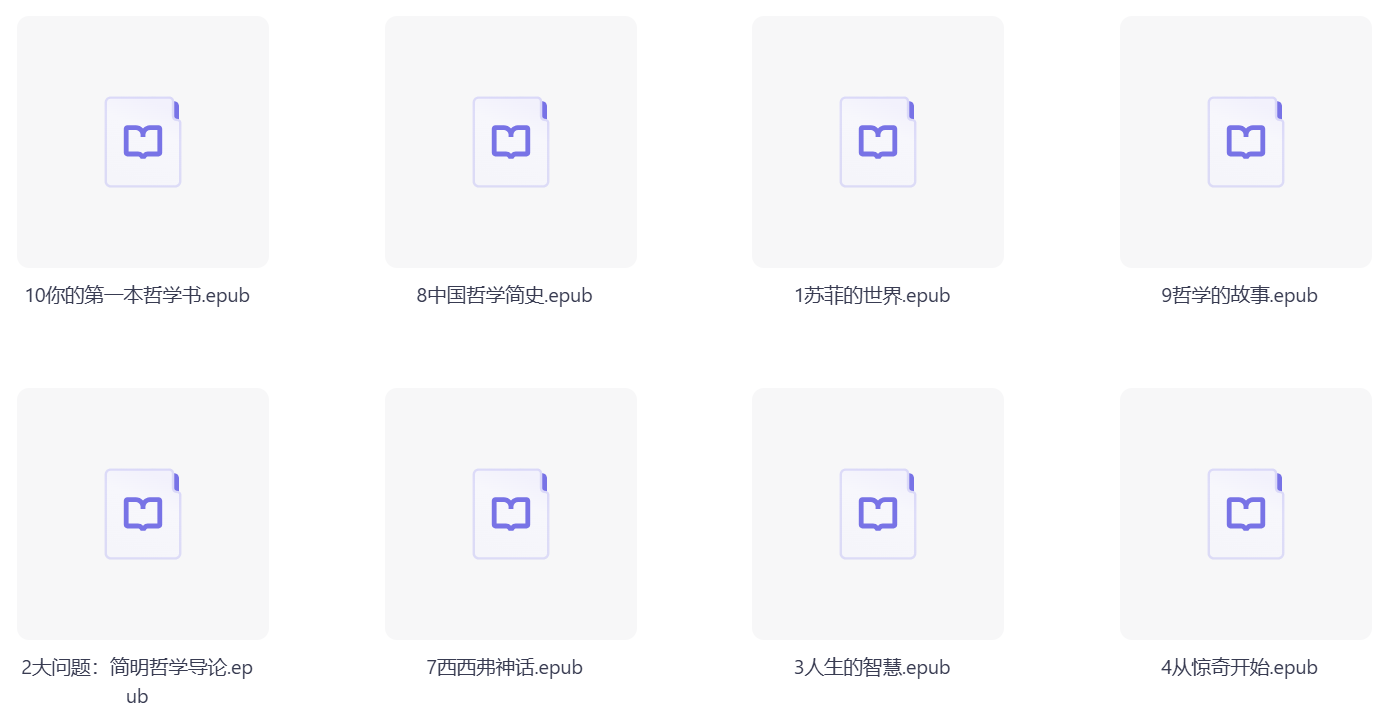Open 8中国哲学简史.epub file

point(510,142)
